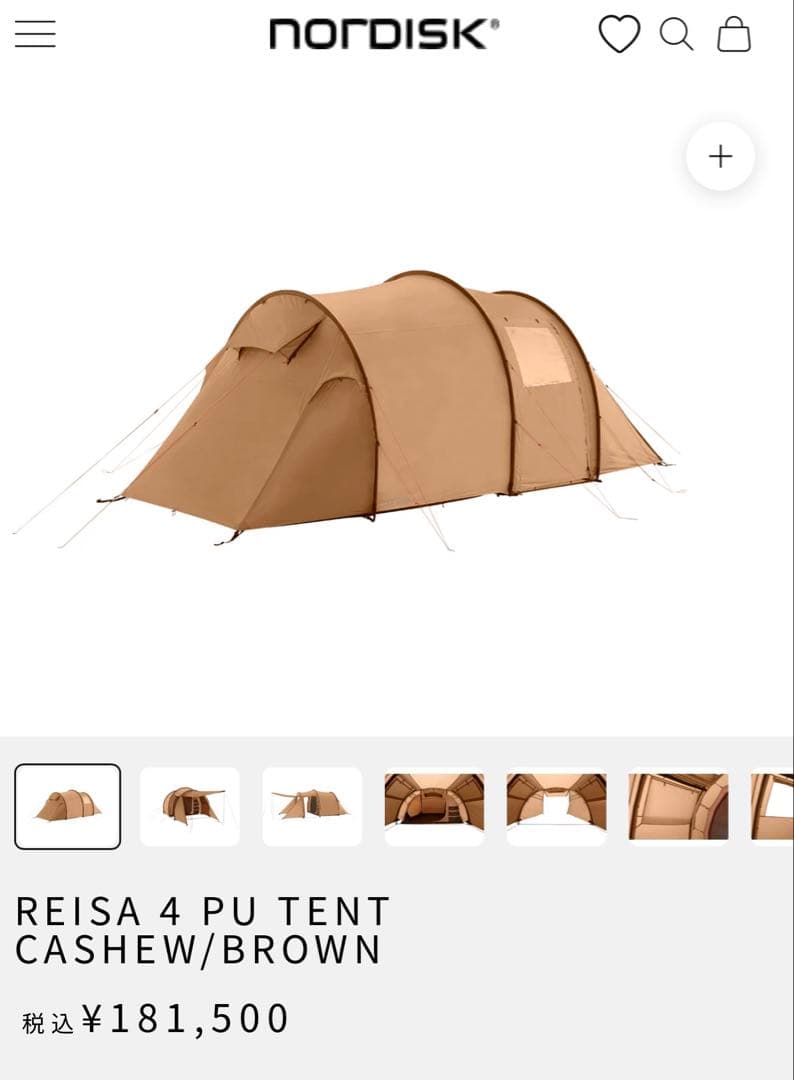Select the Nordisk logo to go home
Screen dimensions: 794x1080
(x=380, y=34)
